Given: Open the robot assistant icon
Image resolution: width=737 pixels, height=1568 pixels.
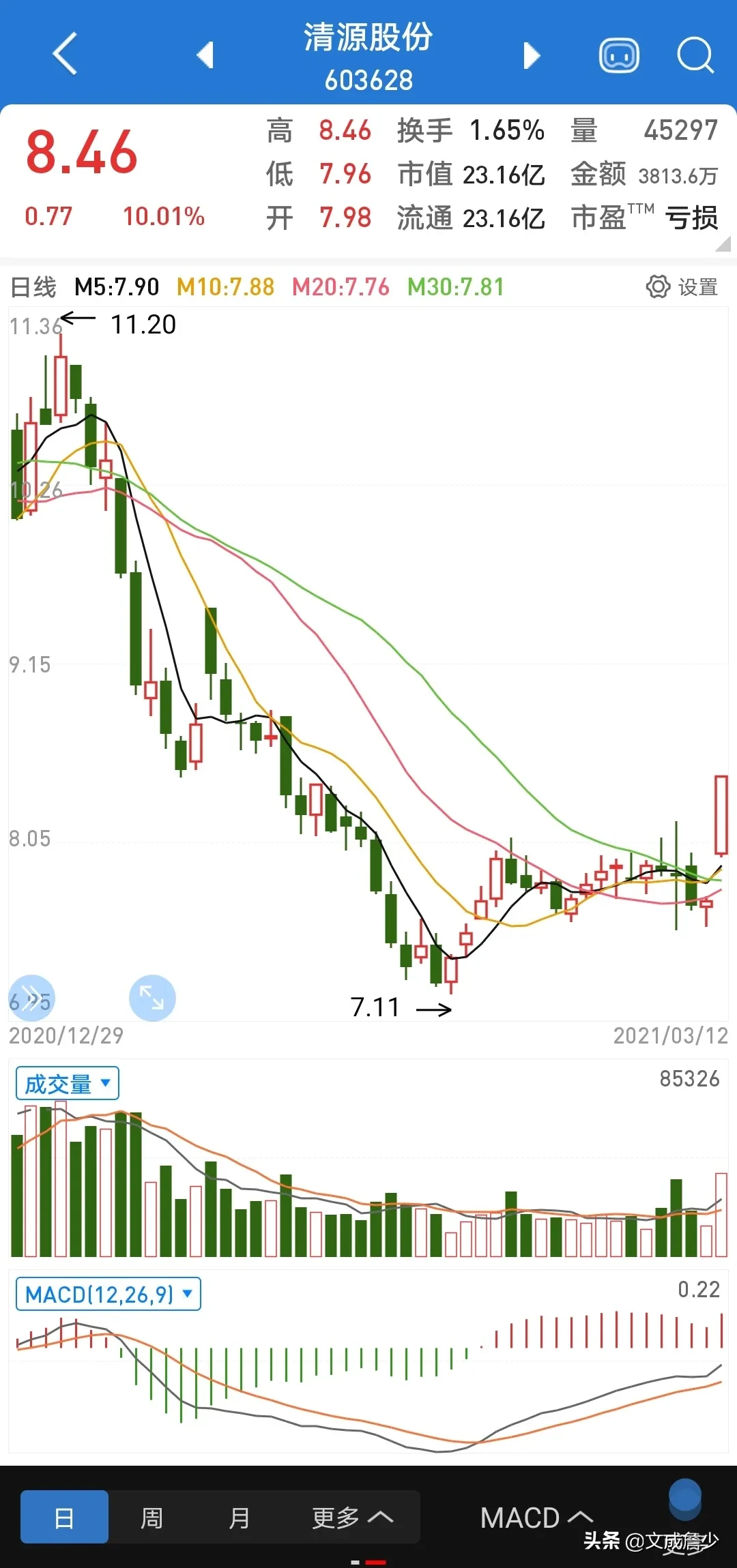Looking at the screenshot, I should [619, 55].
